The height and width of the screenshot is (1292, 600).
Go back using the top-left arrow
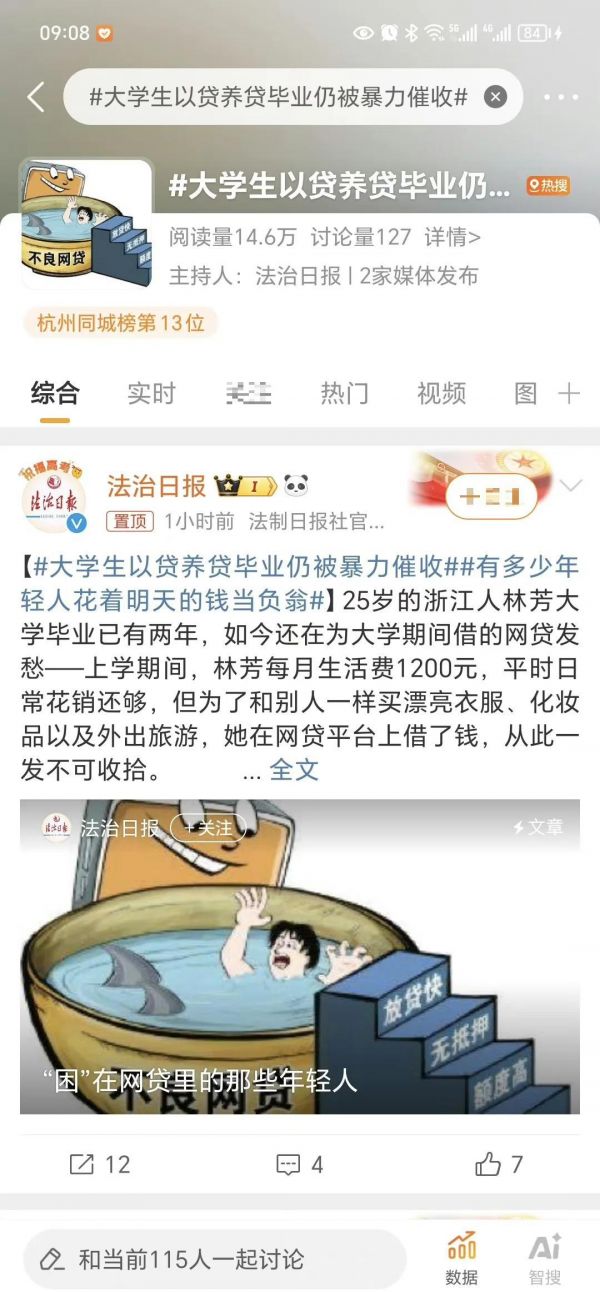36,97
